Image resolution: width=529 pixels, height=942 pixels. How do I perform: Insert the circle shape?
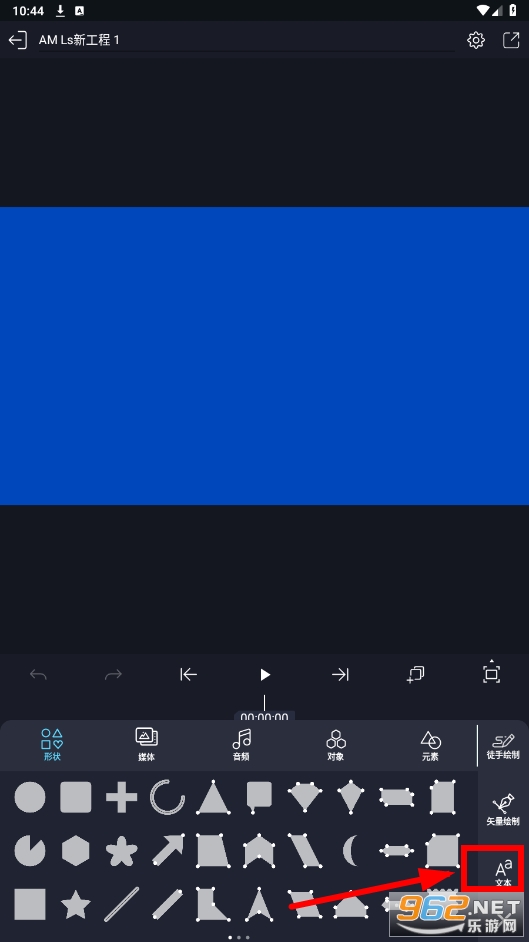[30, 797]
